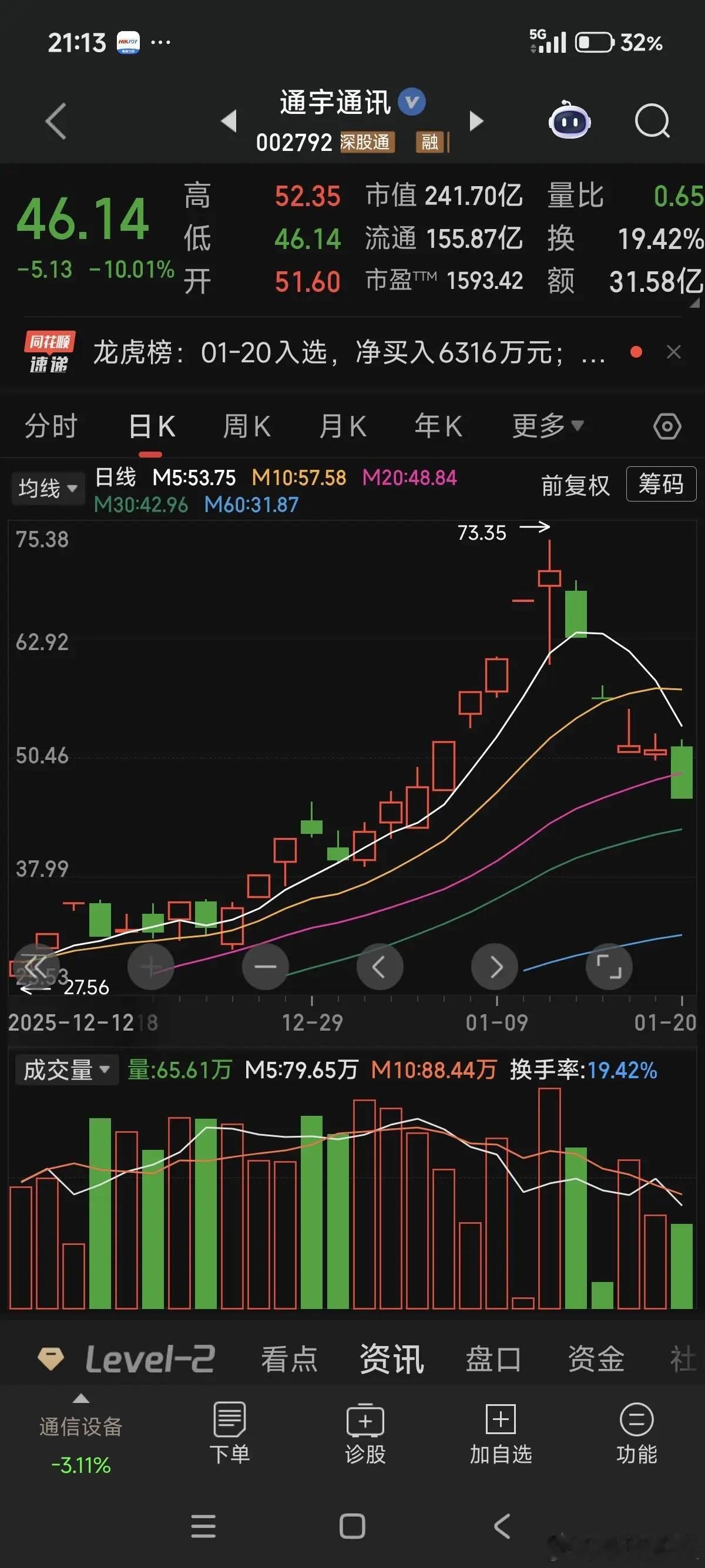705x1568 pixels.
Task: Zoom out on the K-line chart
Action: (x=265, y=967)
